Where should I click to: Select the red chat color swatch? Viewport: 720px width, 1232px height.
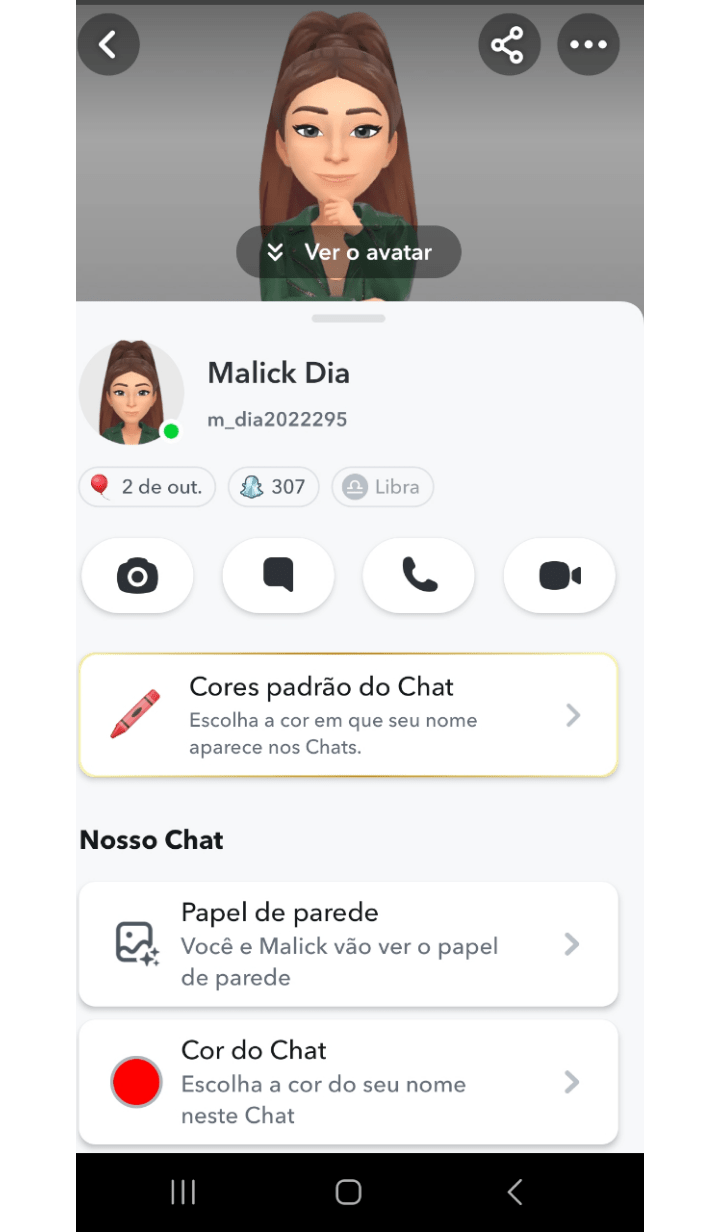pos(136,1081)
